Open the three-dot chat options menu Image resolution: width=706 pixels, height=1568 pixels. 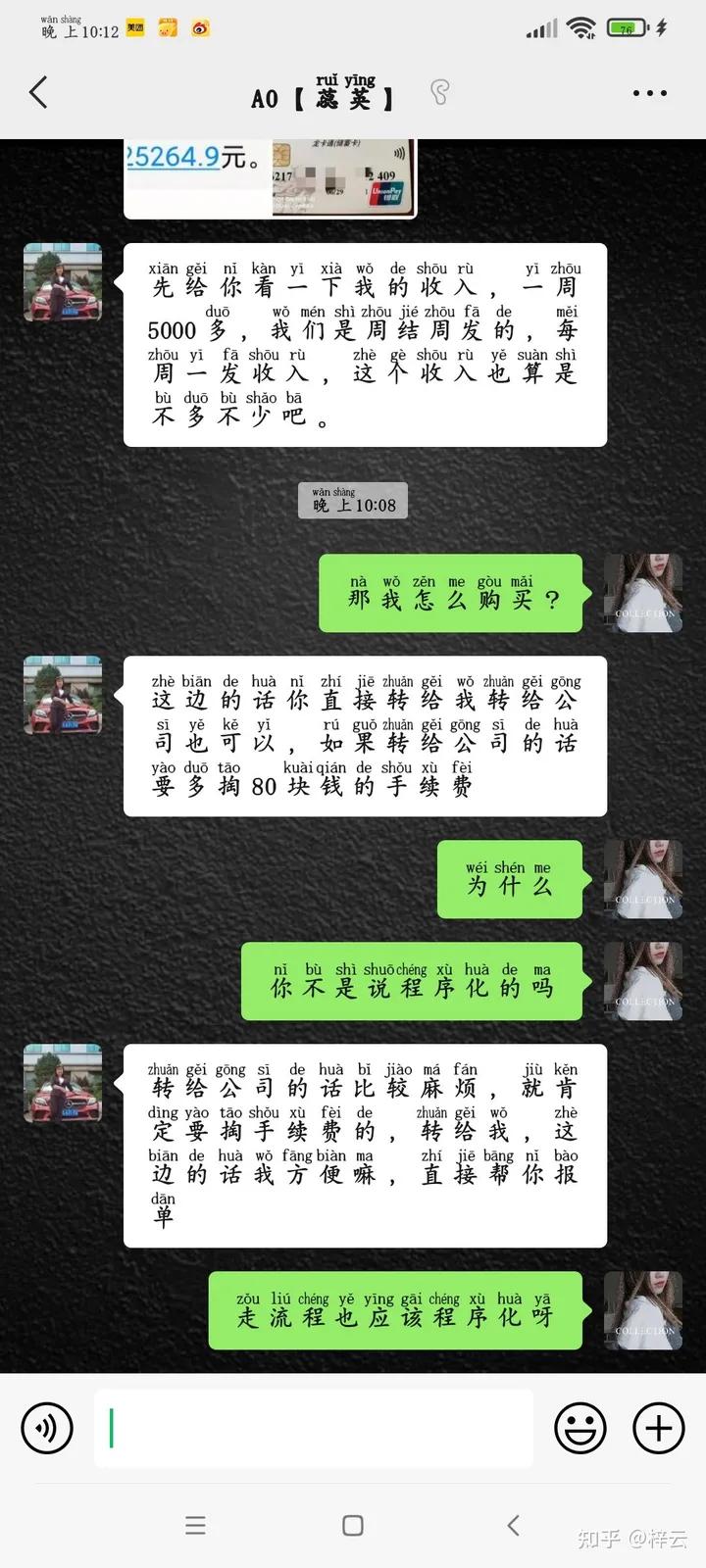pos(649,92)
